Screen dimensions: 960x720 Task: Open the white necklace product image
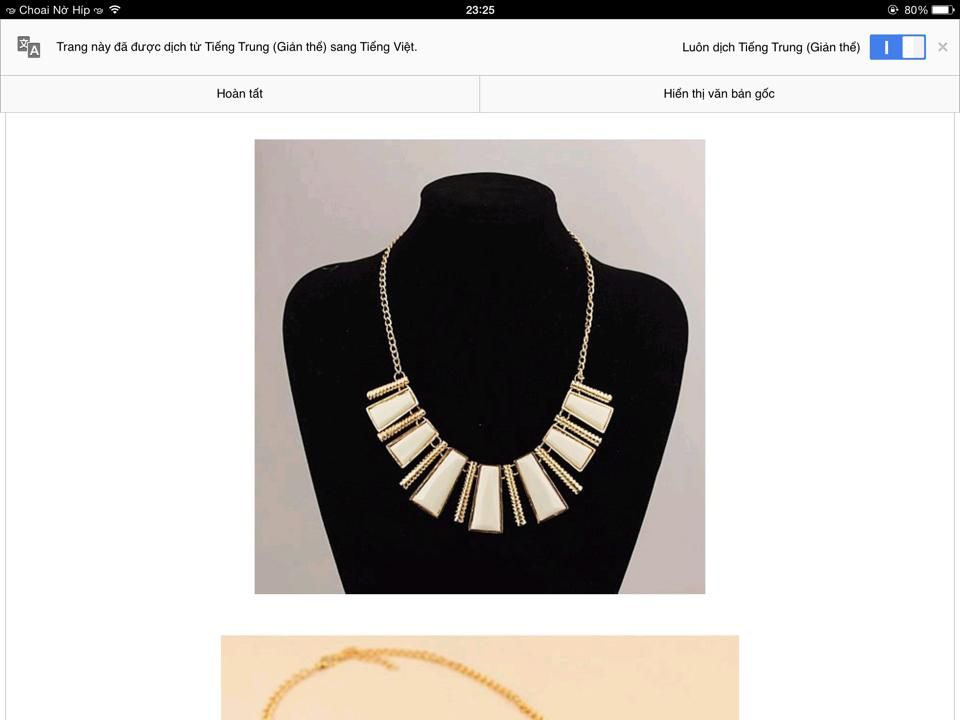point(480,366)
